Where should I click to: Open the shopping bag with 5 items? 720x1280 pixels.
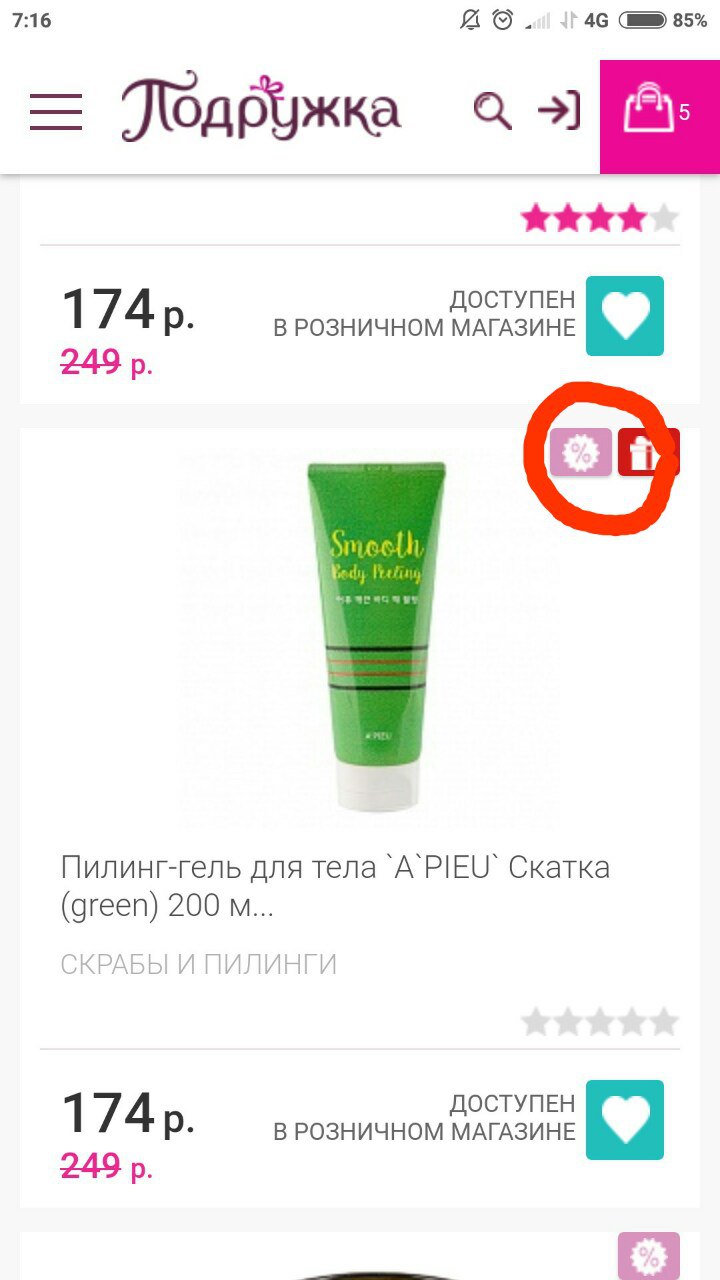point(659,112)
